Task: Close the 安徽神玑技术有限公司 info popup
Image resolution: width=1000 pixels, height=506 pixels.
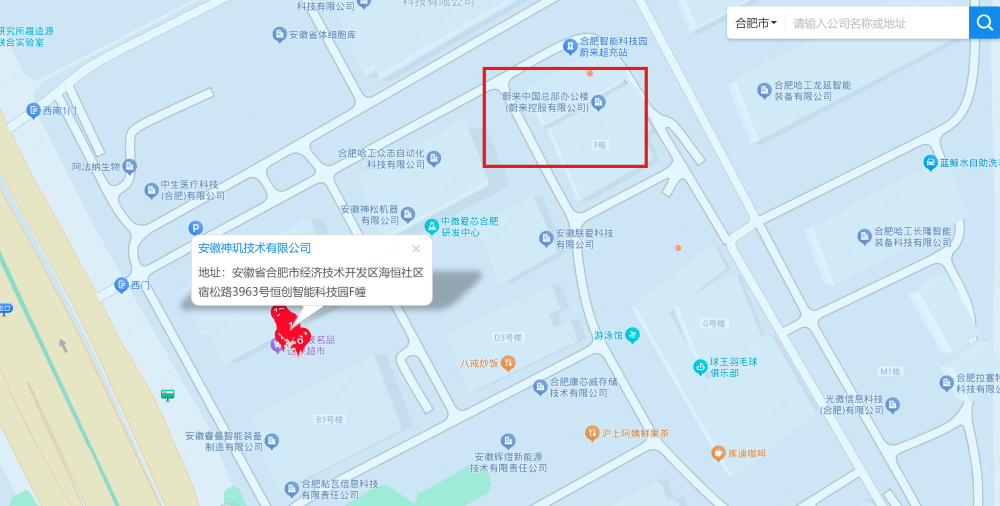Action: pyautogui.click(x=416, y=249)
